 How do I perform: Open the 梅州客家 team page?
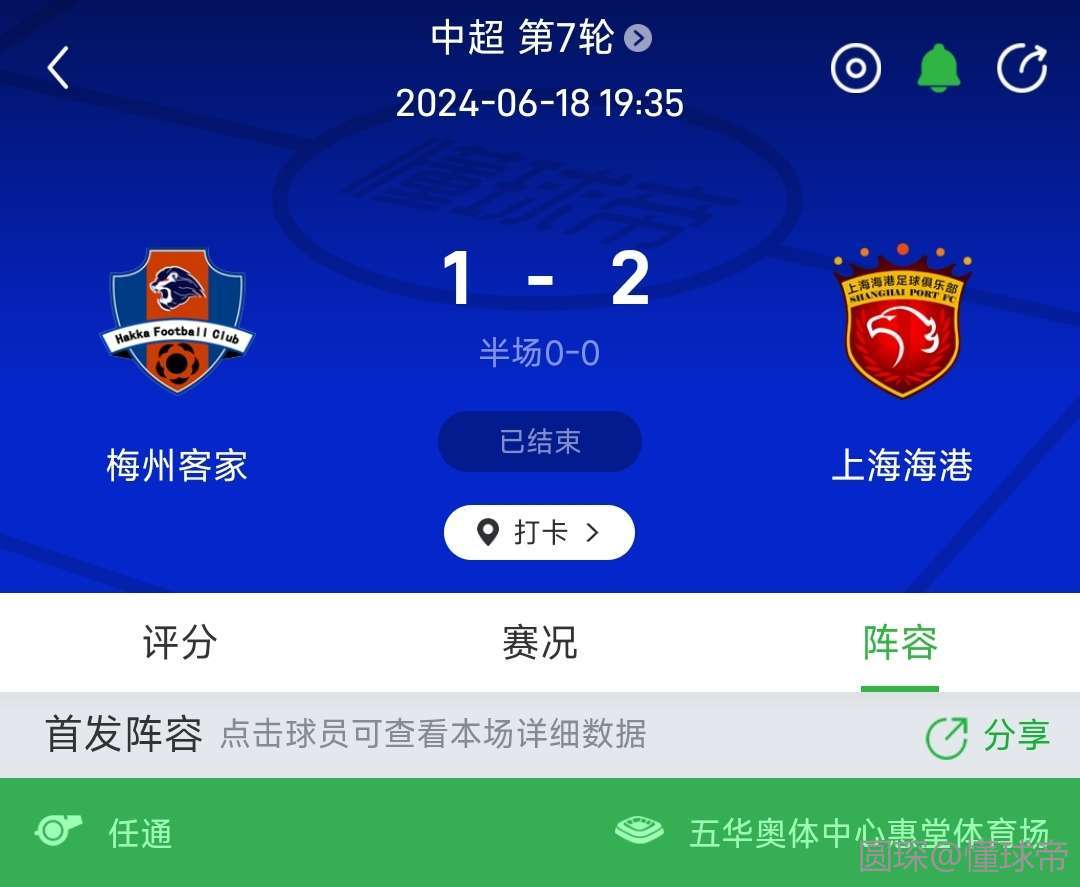177,320
